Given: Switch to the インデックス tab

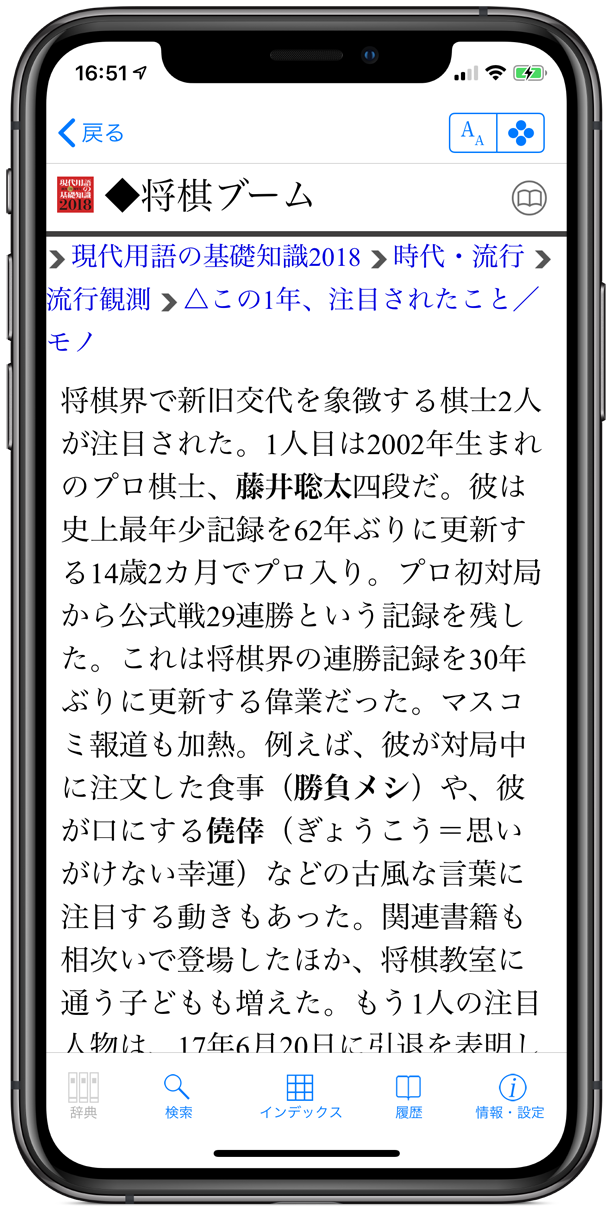Looking at the screenshot, I should (300, 1096).
